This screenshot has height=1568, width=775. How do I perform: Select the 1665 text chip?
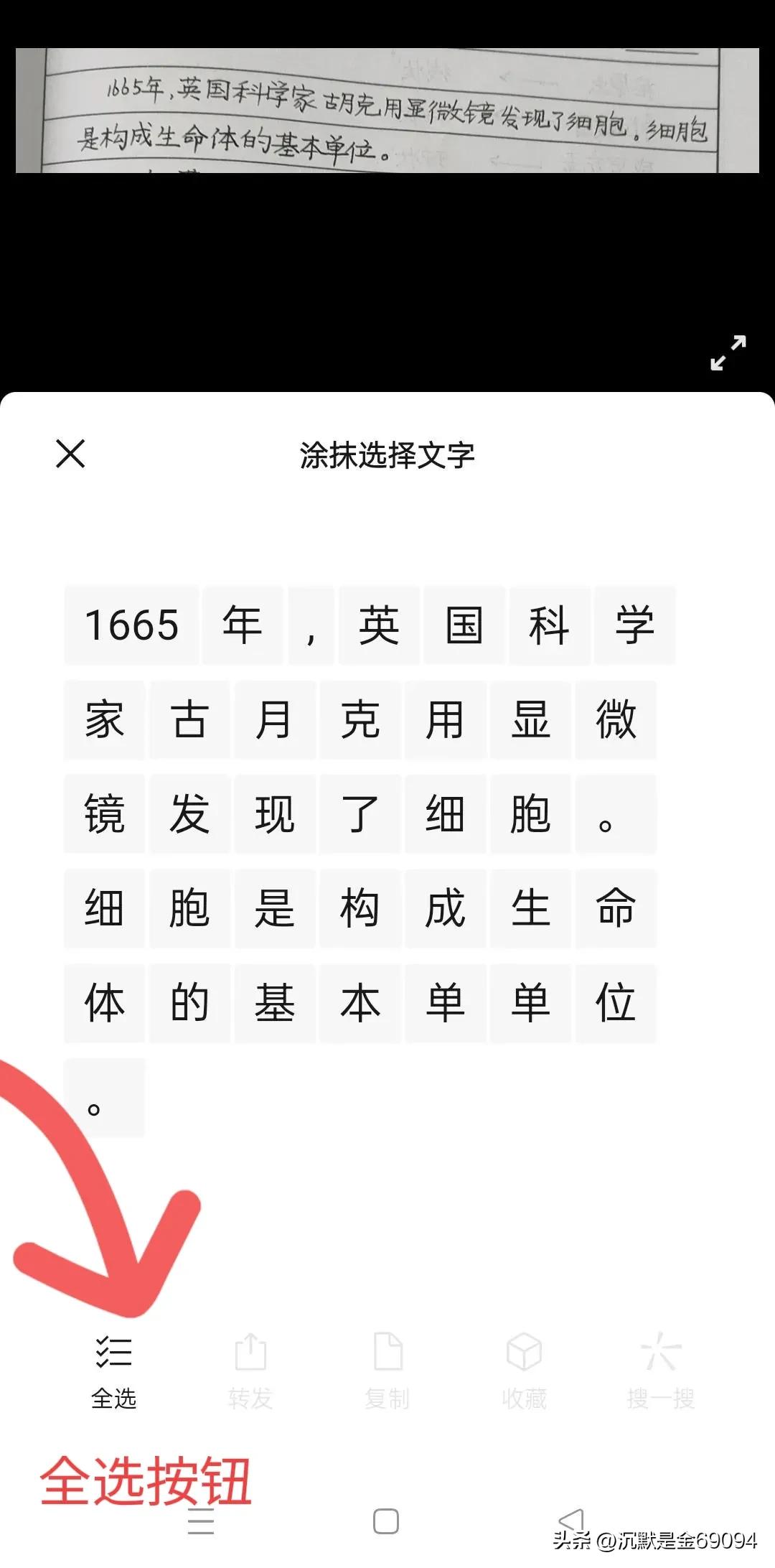pyautogui.click(x=131, y=625)
